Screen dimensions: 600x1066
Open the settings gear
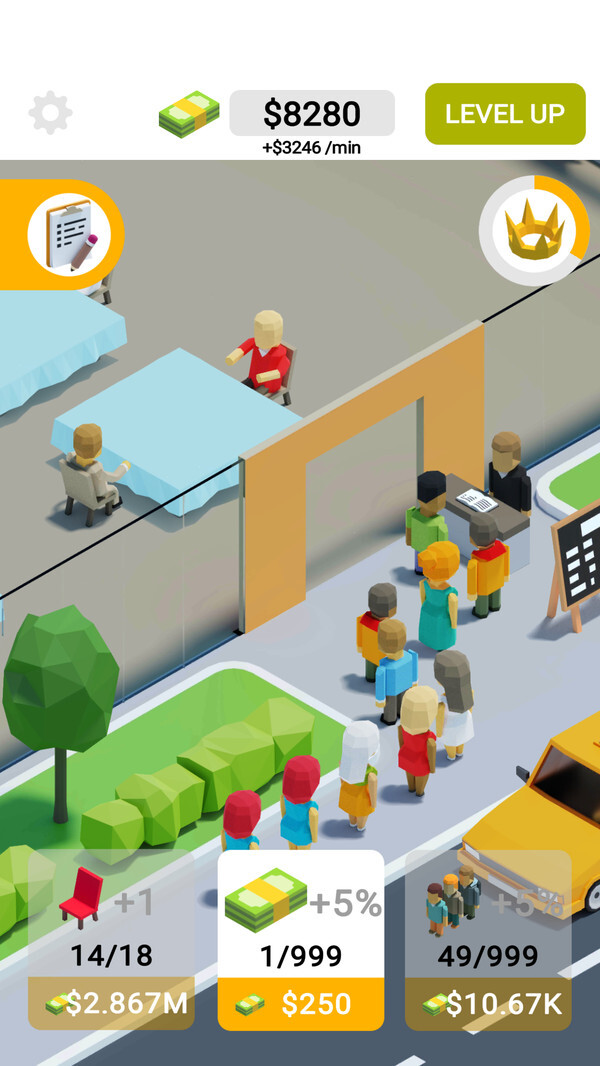(50, 113)
